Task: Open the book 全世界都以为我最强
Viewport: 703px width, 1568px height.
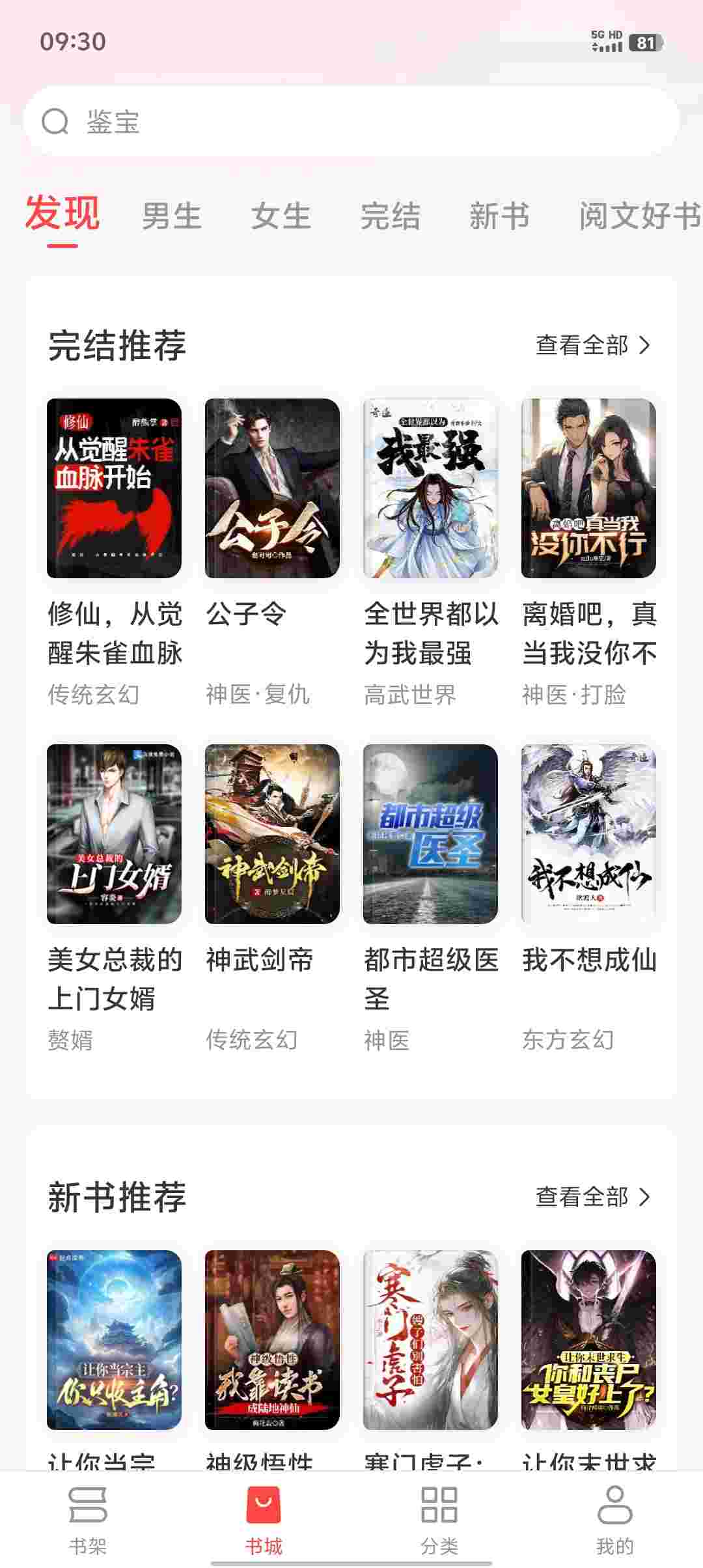Action: coord(430,488)
